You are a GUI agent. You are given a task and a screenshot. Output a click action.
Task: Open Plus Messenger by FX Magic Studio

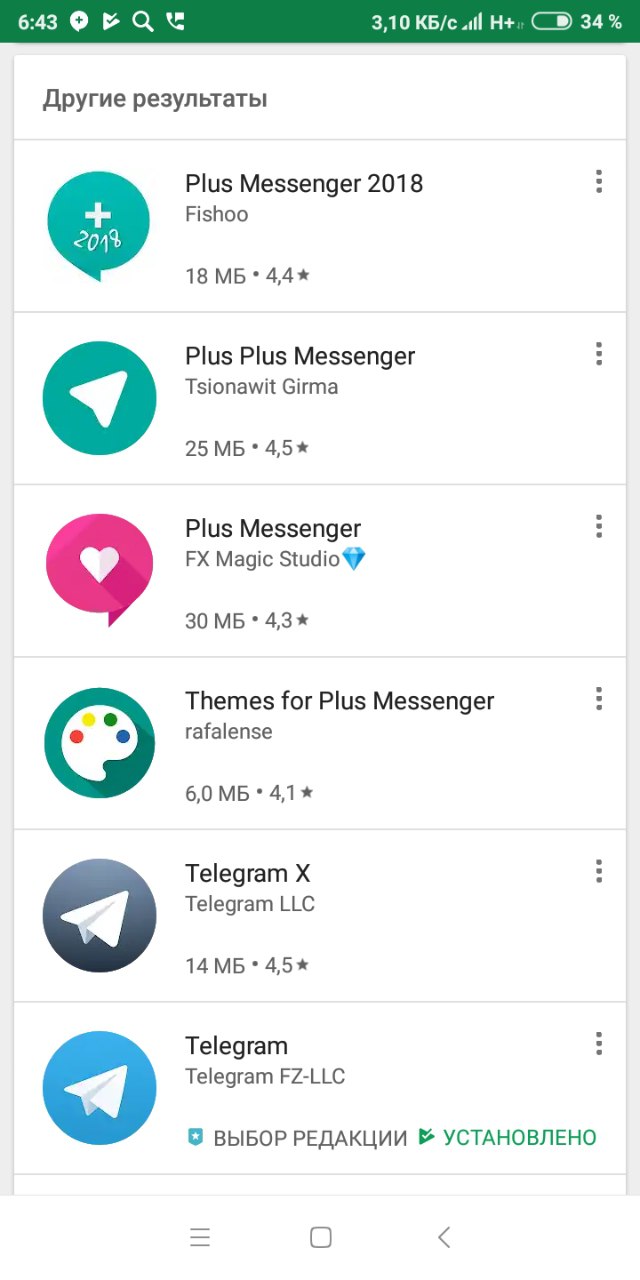click(320, 571)
